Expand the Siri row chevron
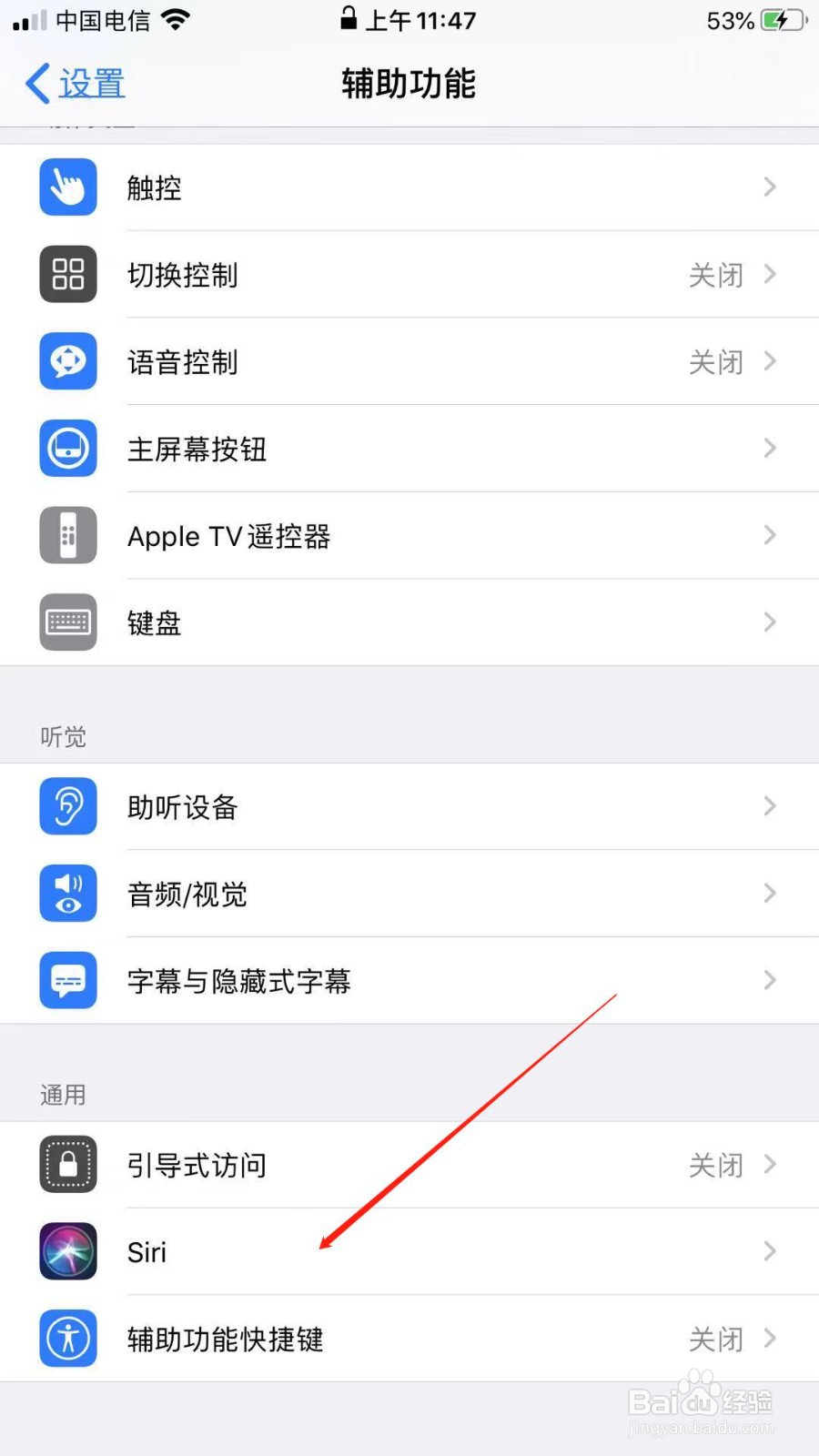Image resolution: width=819 pixels, height=1456 pixels. tap(770, 1251)
